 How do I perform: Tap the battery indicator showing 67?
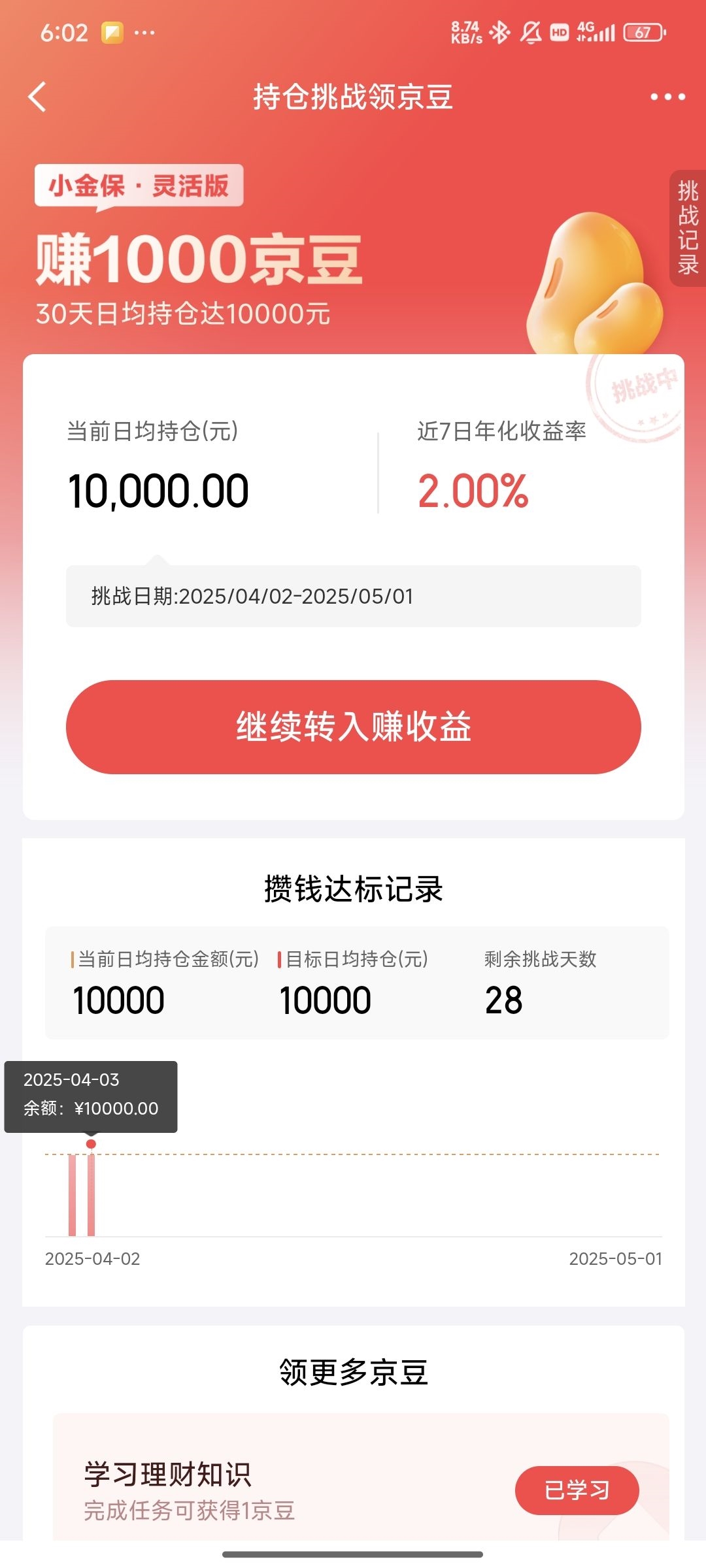pyautogui.click(x=643, y=31)
